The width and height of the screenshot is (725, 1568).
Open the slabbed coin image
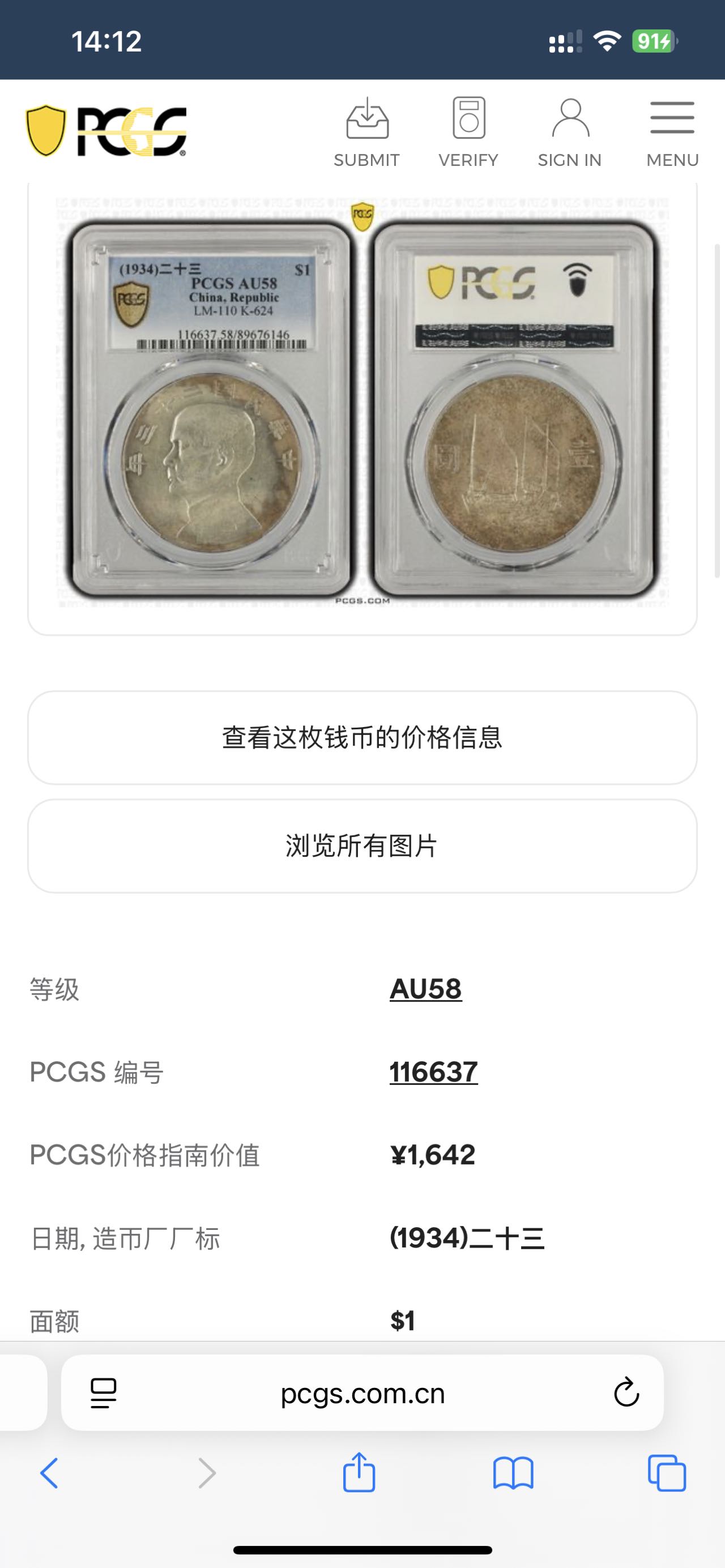[x=362, y=405]
